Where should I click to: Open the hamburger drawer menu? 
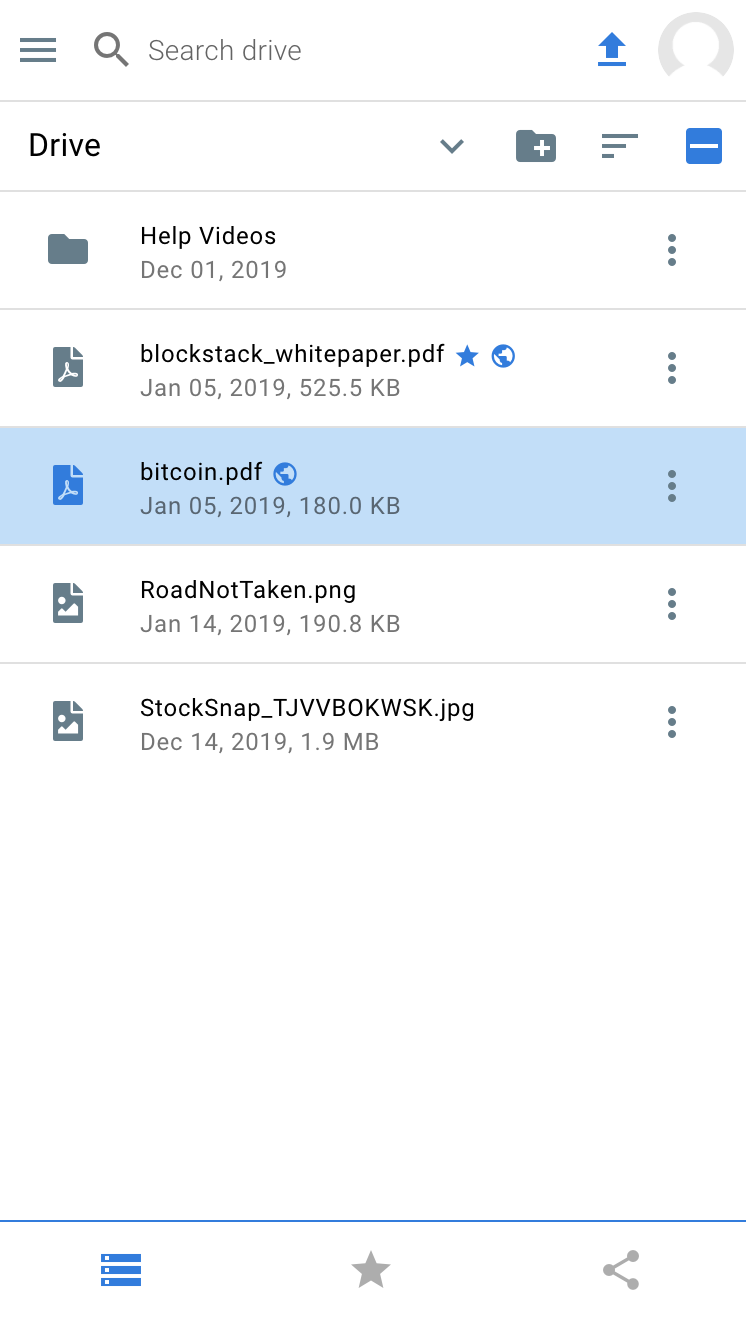38,50
